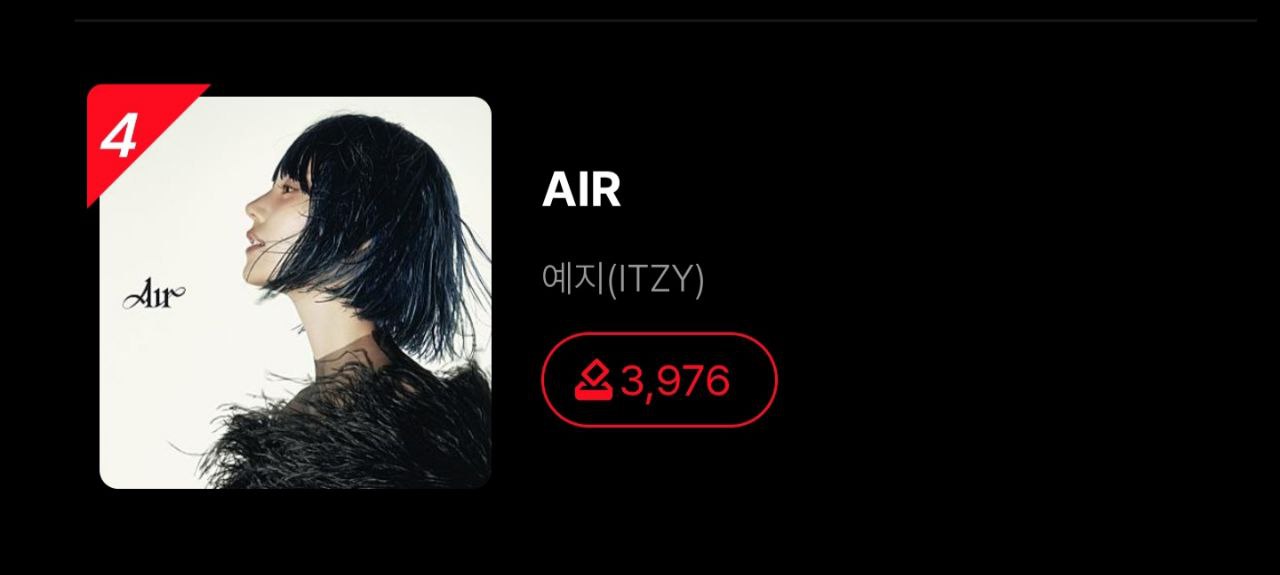Viewport: 1280px width, 575px height.
Task: Open the AIR album cover ranked fourth
Action: tap(295, 292)
